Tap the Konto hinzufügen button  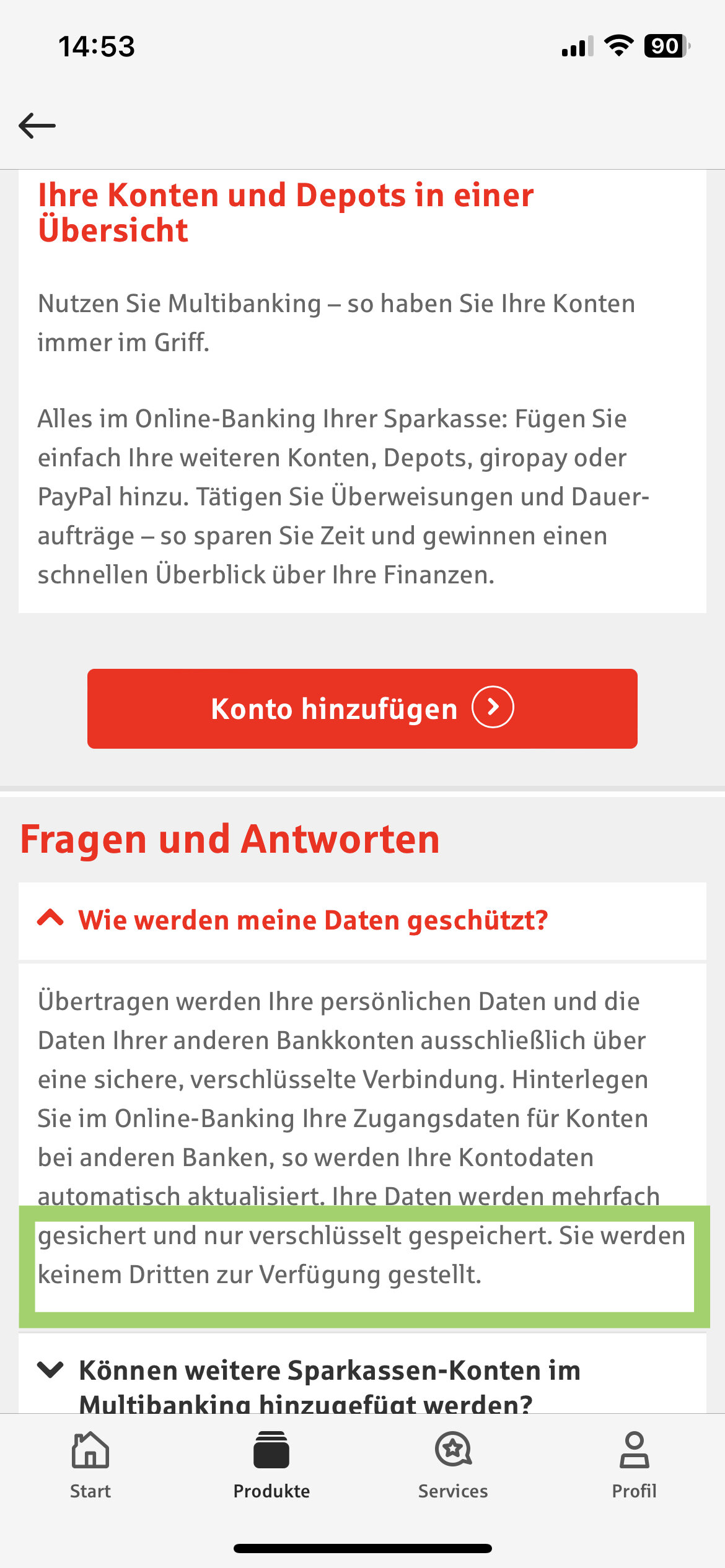click(362, 708)
